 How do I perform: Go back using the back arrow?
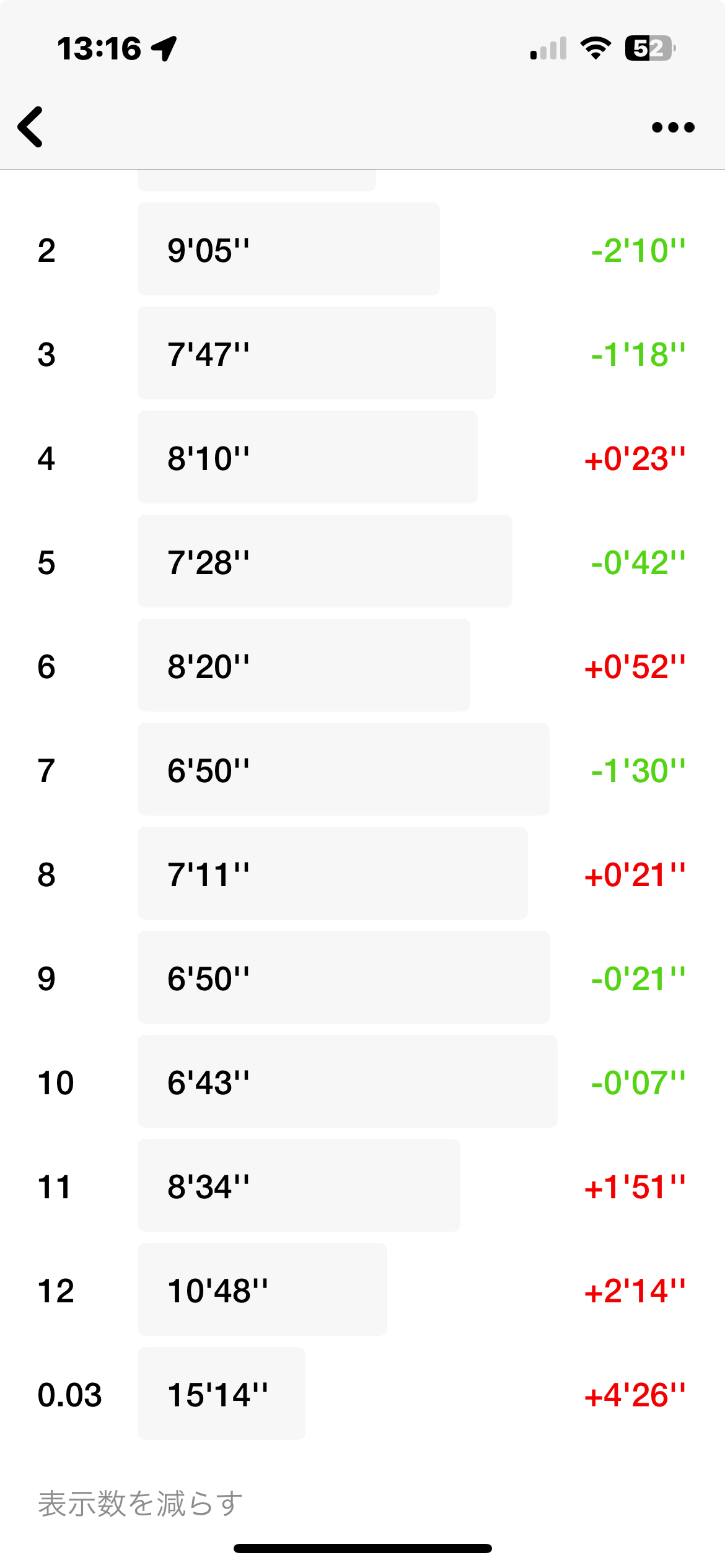(30, 127)
